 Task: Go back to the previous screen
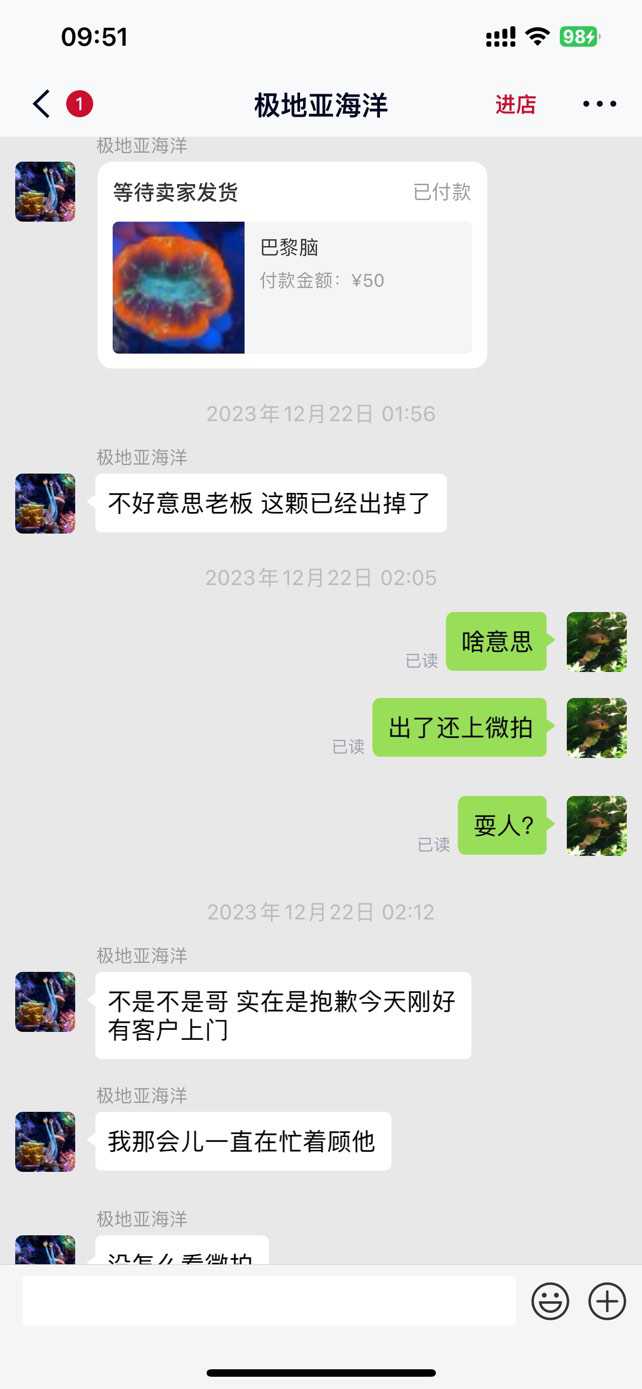pyautogui.click(x=41, y=104)
